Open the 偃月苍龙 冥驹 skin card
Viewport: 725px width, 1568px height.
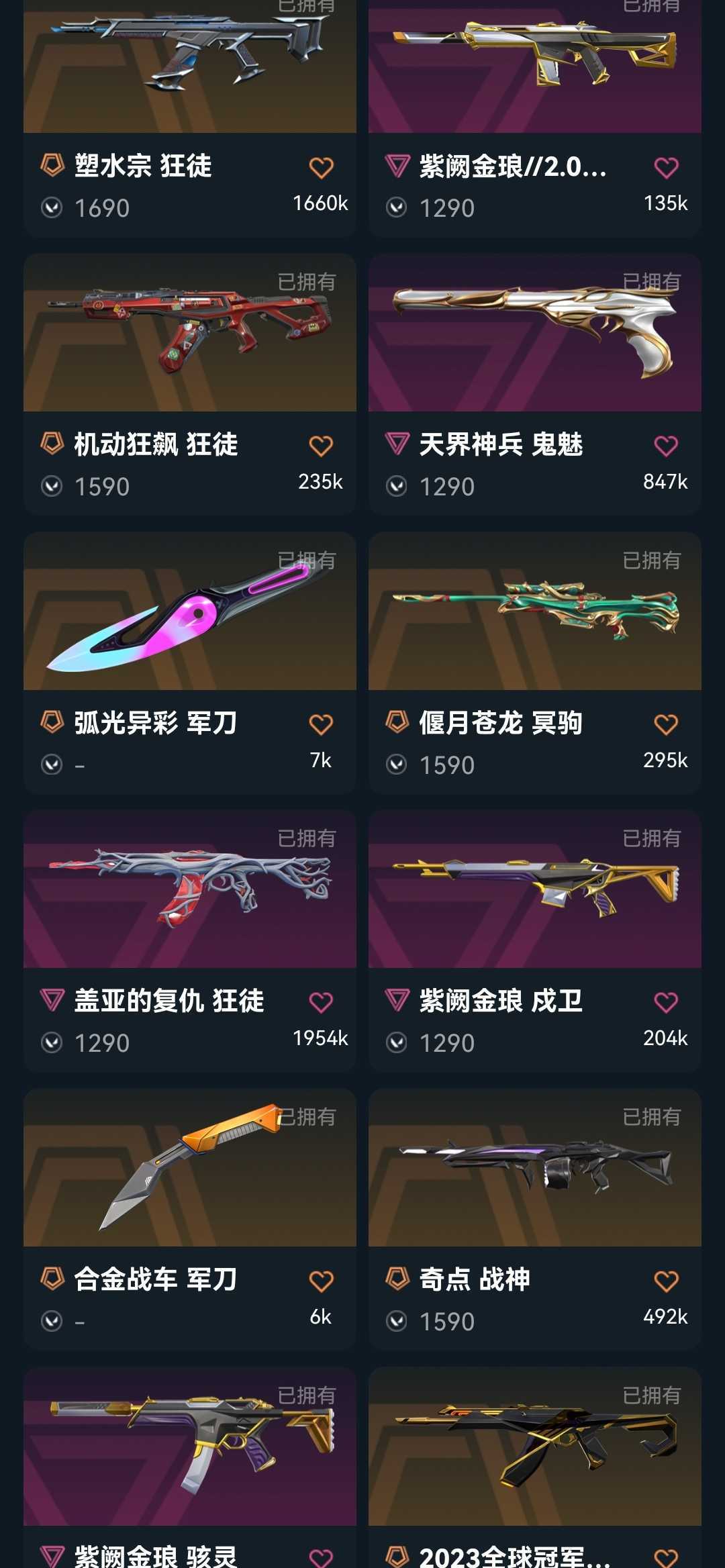click(535, 663)
